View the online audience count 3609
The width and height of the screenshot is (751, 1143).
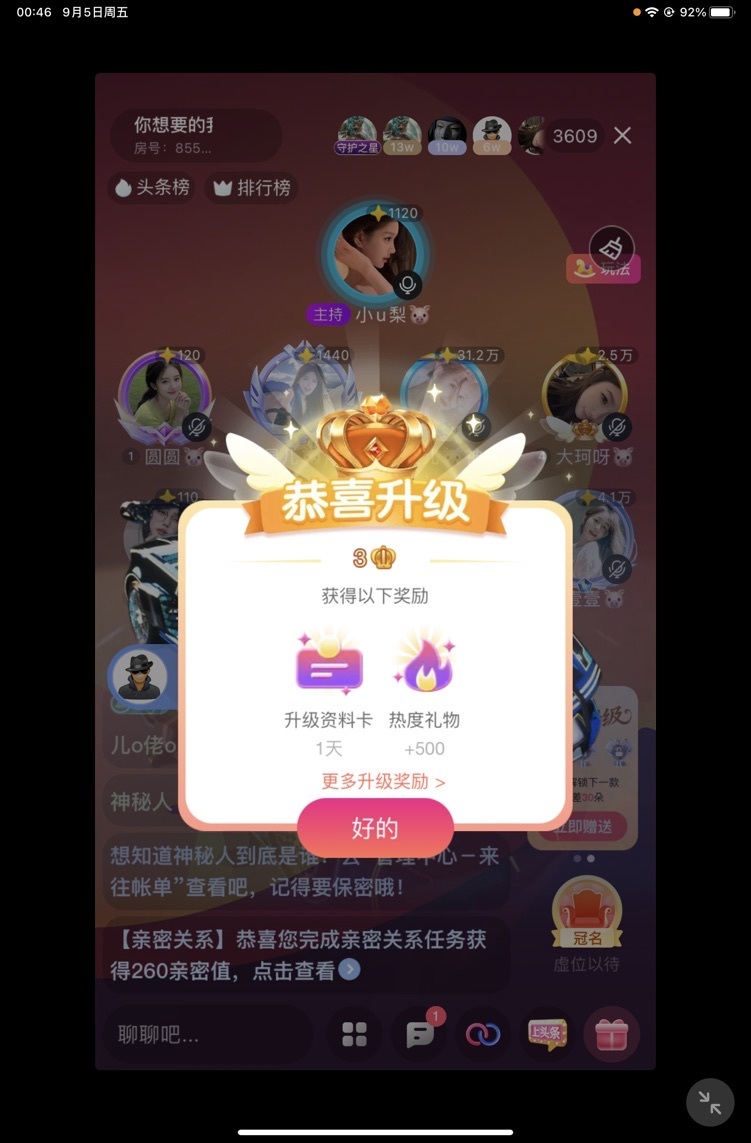click(x=575, y=136)
